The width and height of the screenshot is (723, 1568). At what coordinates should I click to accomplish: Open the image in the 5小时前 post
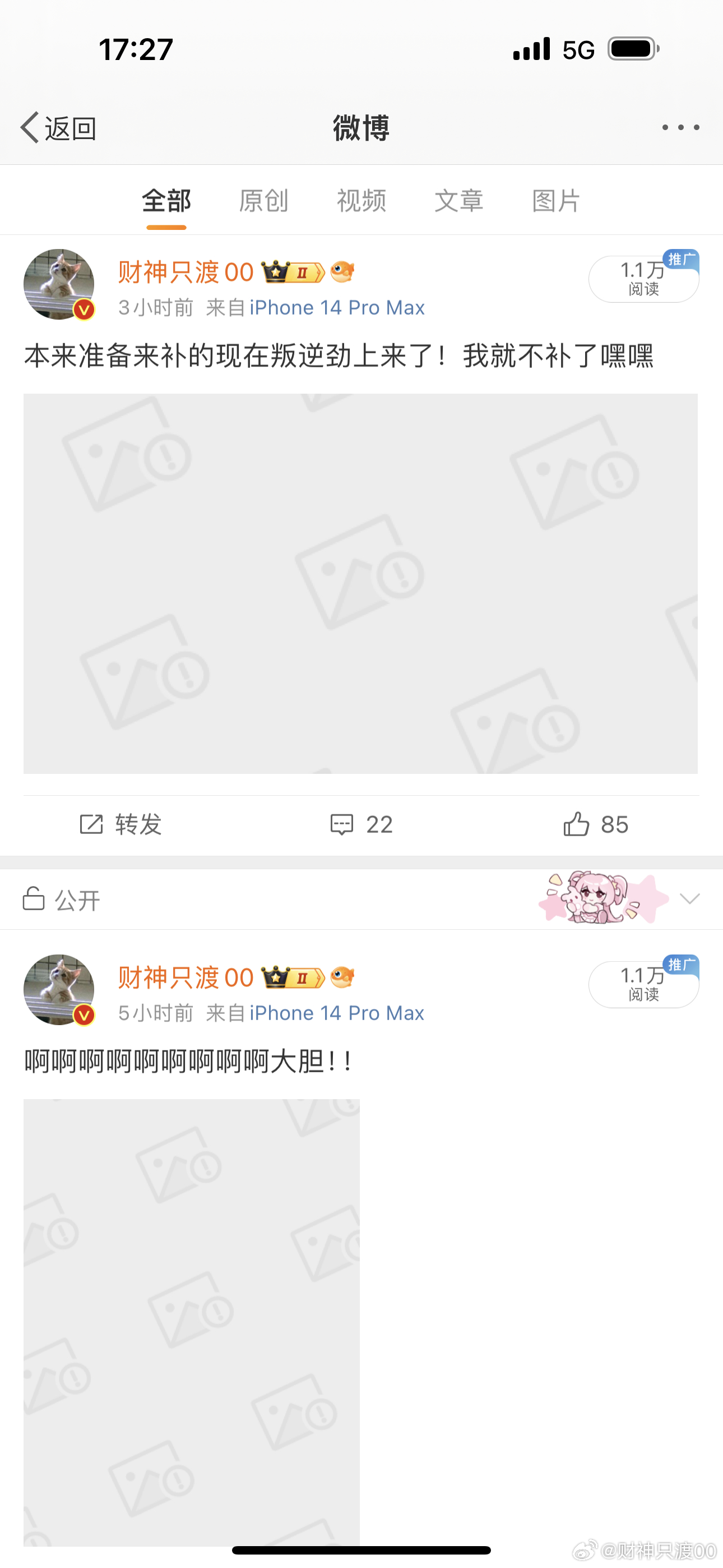[x=191, y=1321]
